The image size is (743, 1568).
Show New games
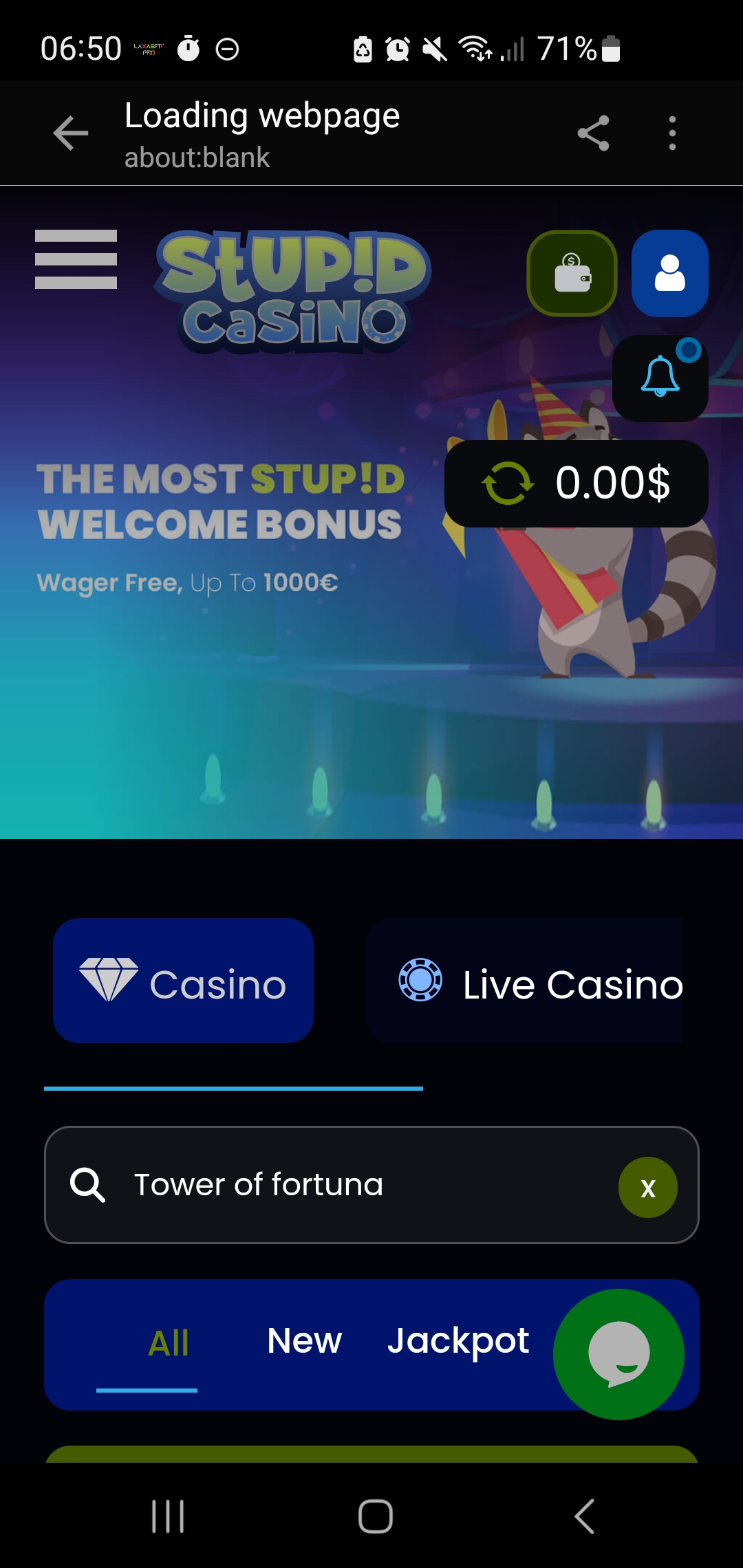[x=304, y=1340]
